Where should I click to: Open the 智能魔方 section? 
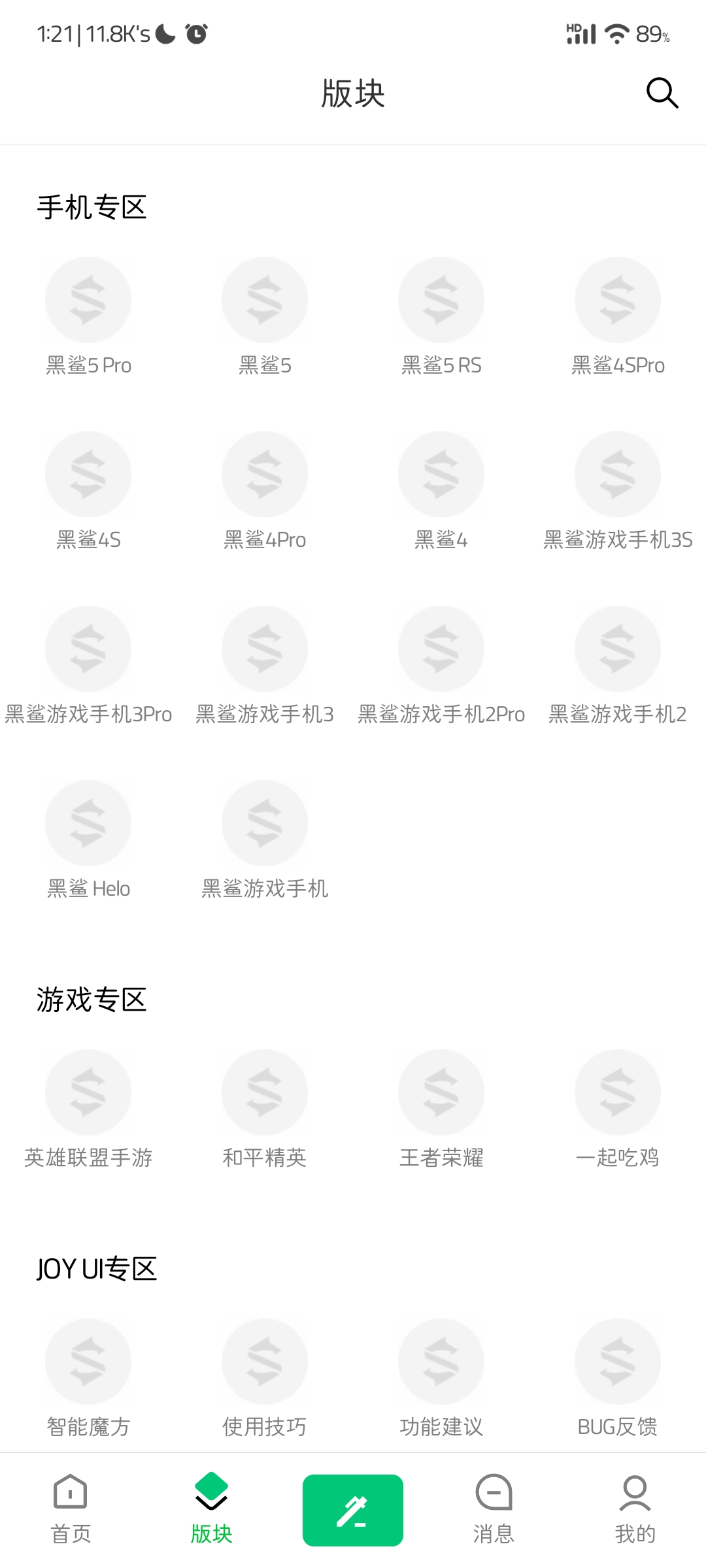pyautogui.click(x=88, y=1379)
